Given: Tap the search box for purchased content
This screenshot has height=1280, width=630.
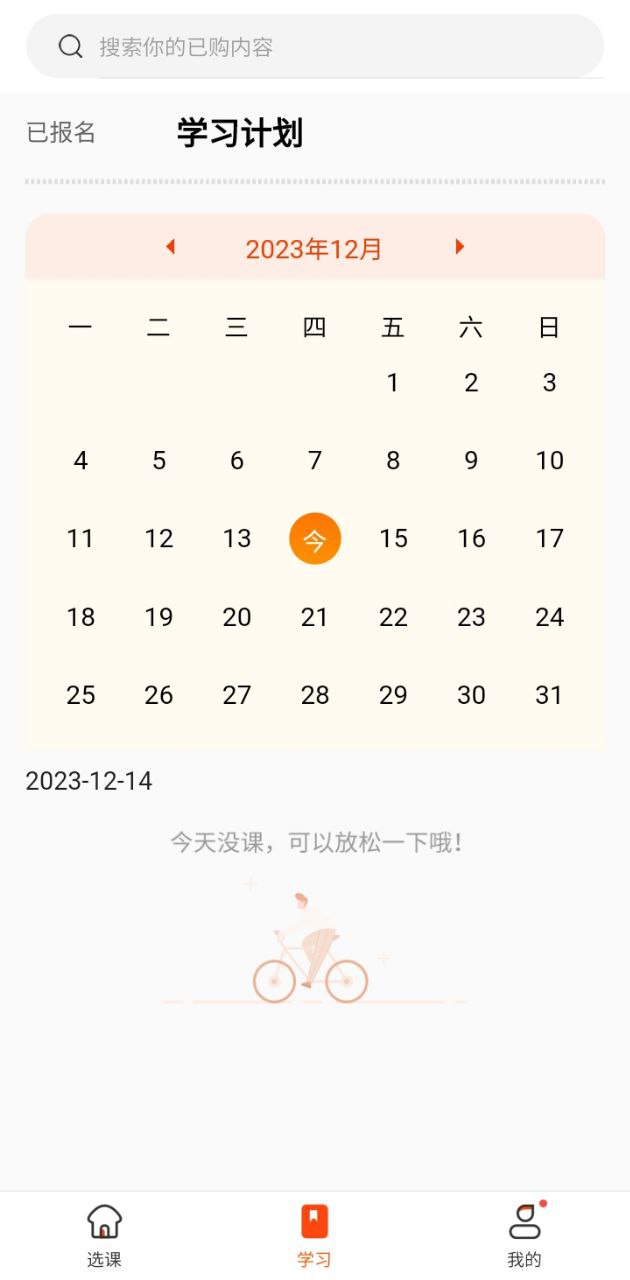Looking at the screenshot, I should pyautogui.click(x=315, y=46).
